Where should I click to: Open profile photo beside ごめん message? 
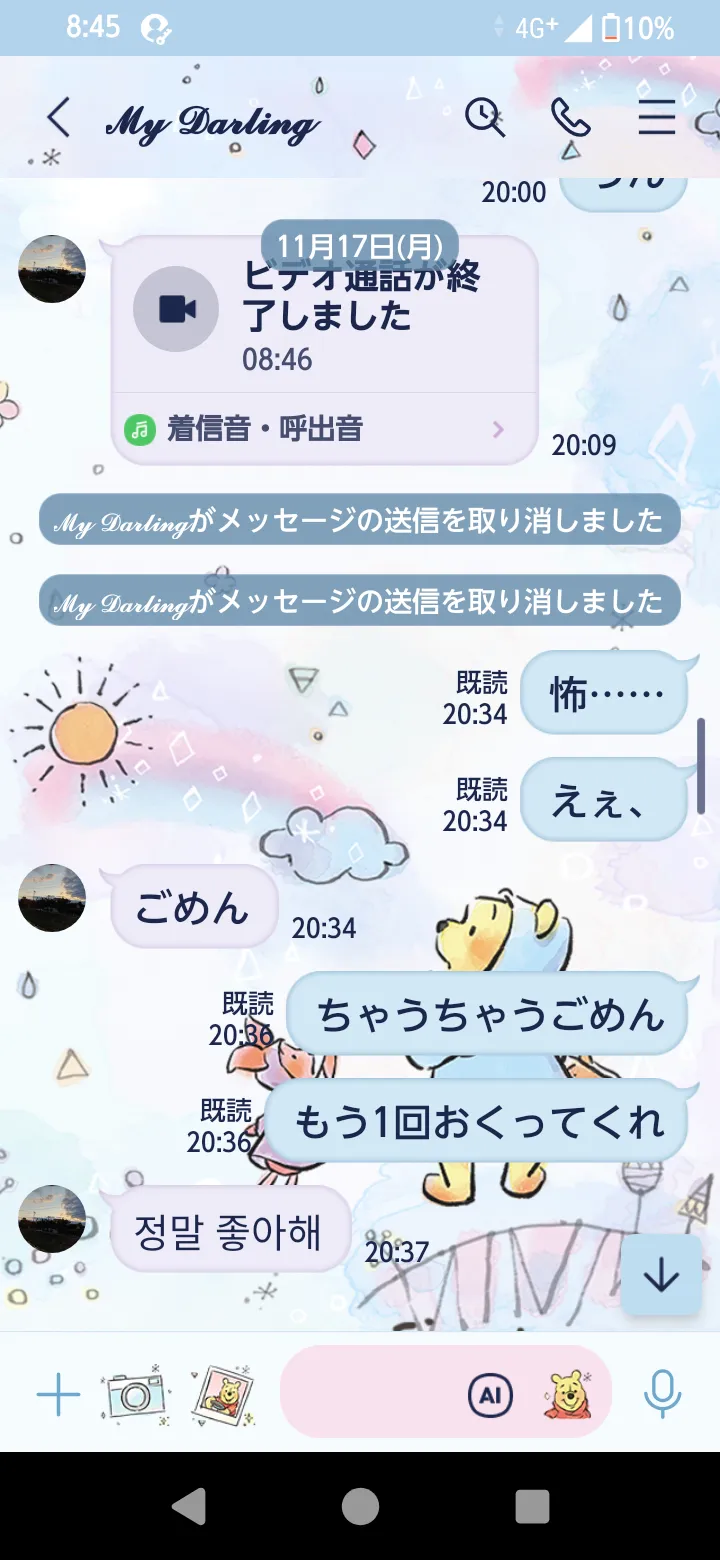(52, 898)
